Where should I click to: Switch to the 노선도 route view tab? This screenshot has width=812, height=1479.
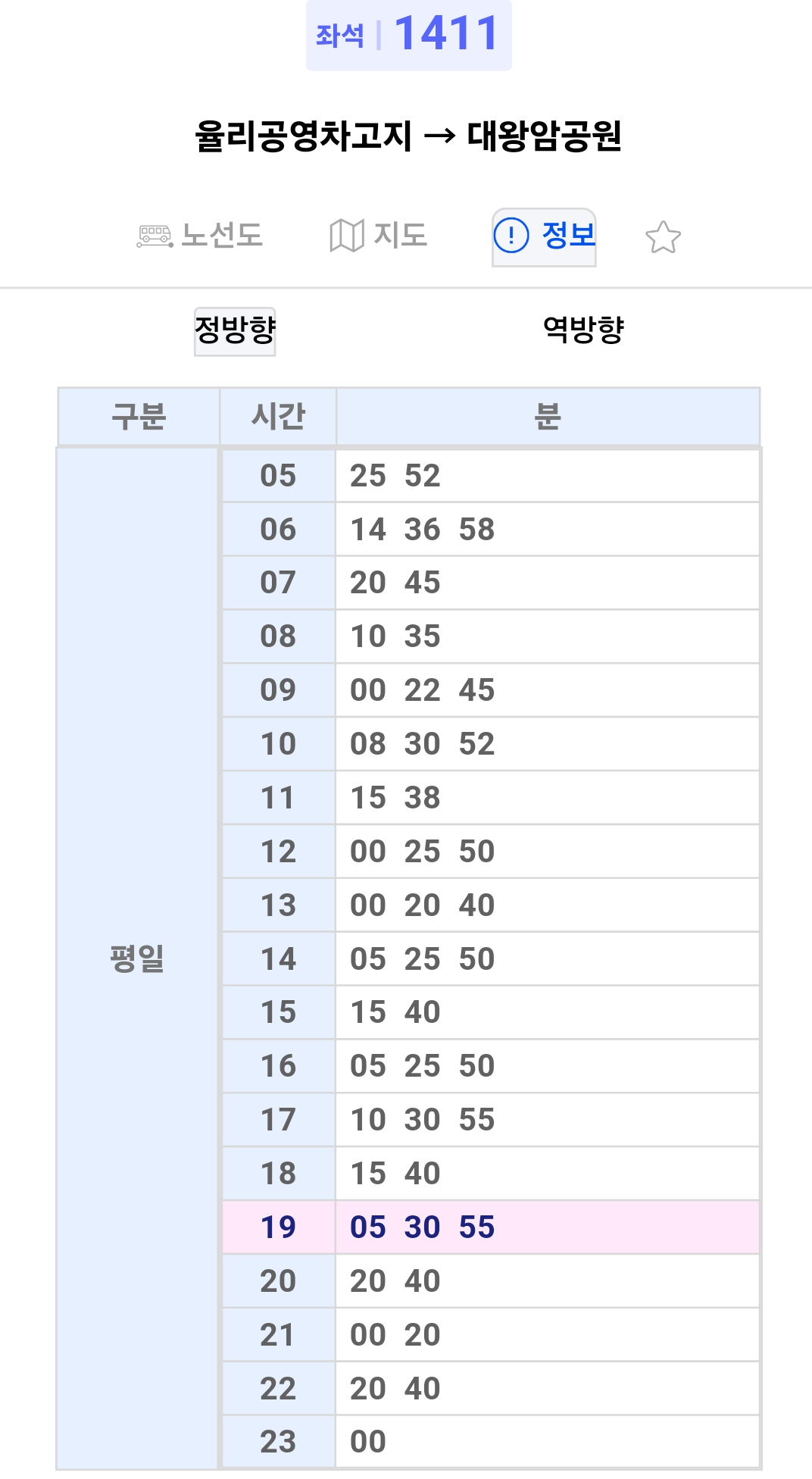click(200, 236)
